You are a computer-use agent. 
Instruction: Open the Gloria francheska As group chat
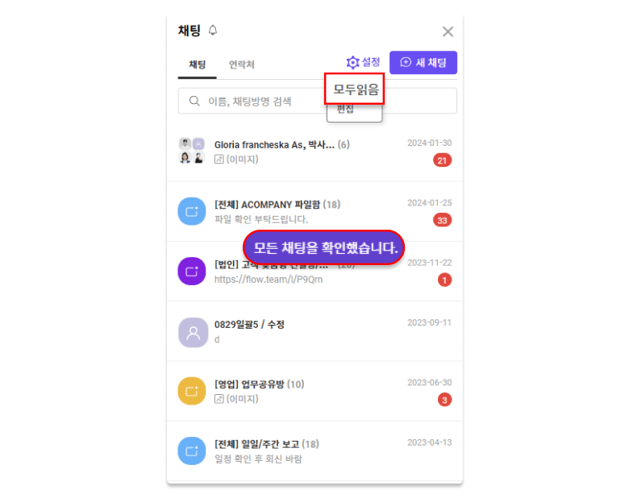pyautogui.click(x=300, y=151)
